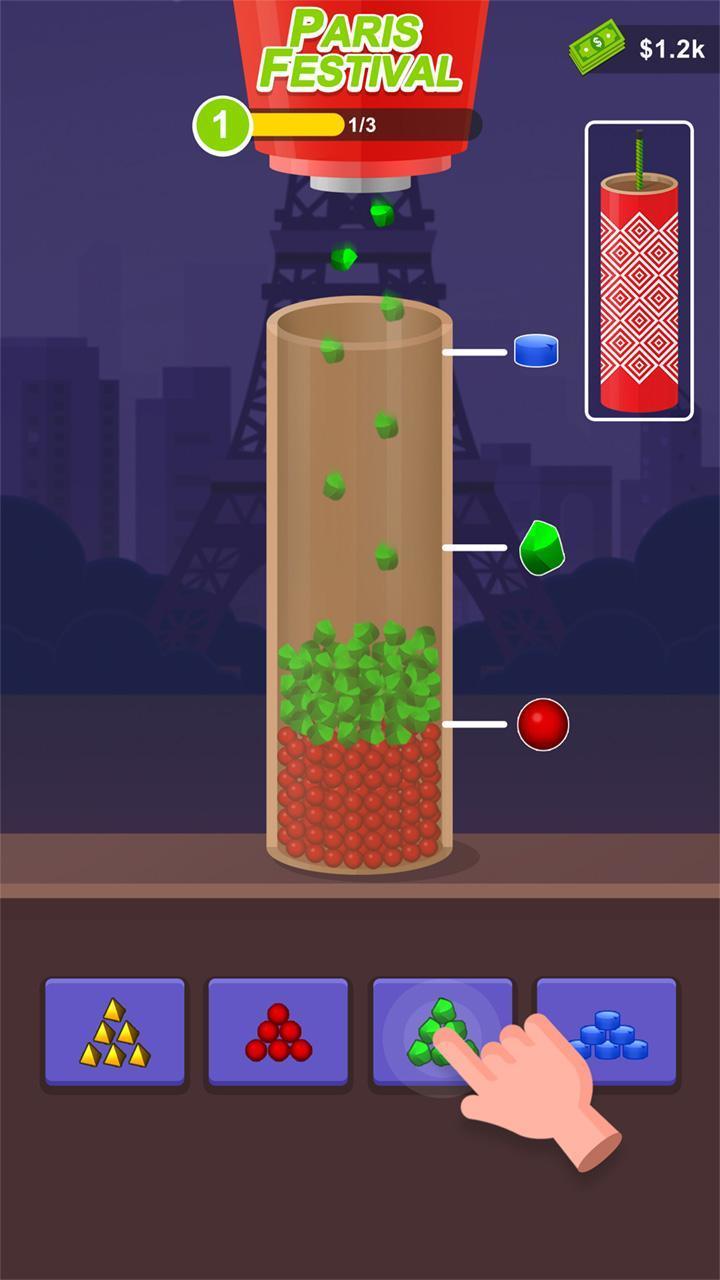The height and width of the screenshot is (1280, 720).
Task: Pick the blue cylinder pieces button
Action: click(x=607, y=1032)
